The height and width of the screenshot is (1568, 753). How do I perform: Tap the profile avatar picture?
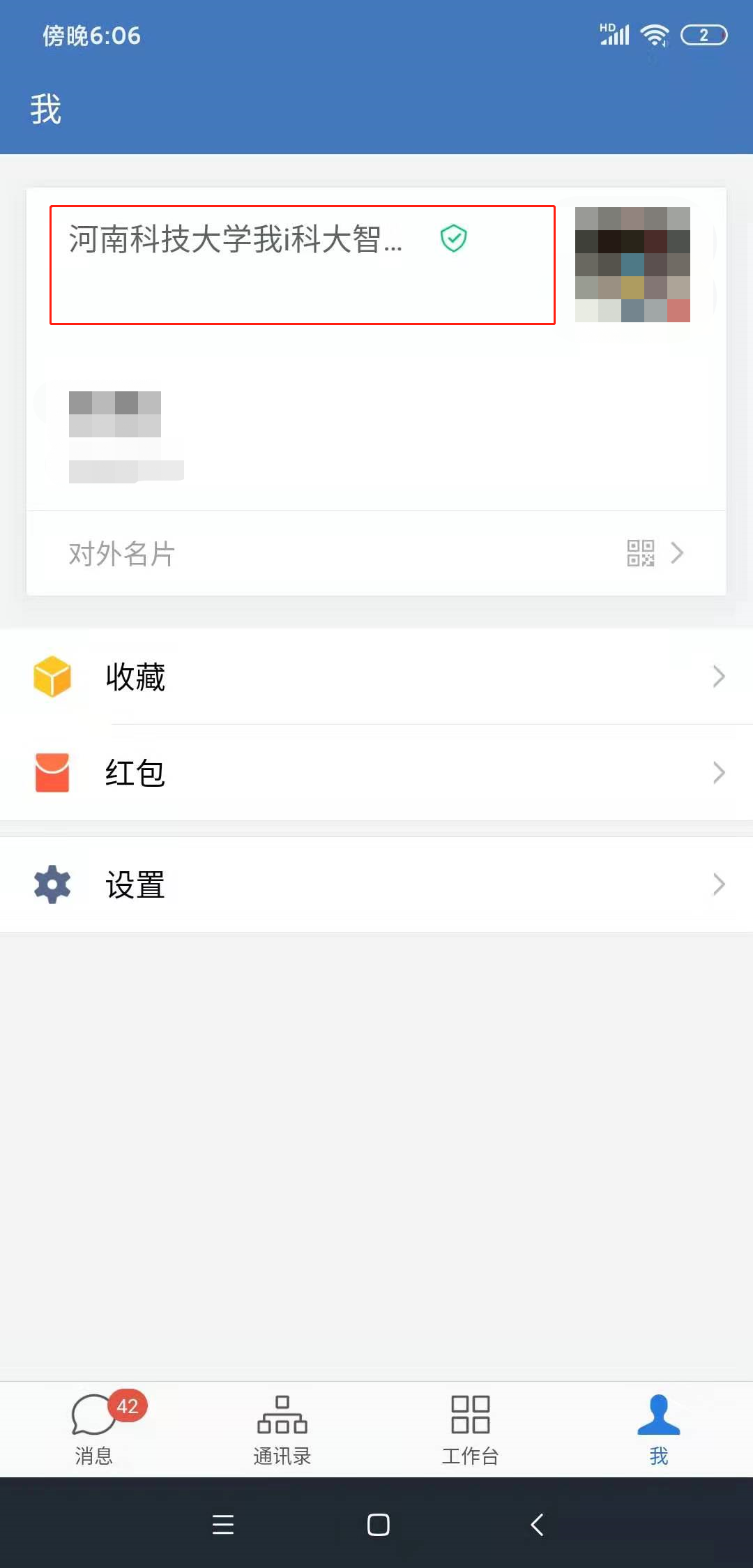coord(632,265)
